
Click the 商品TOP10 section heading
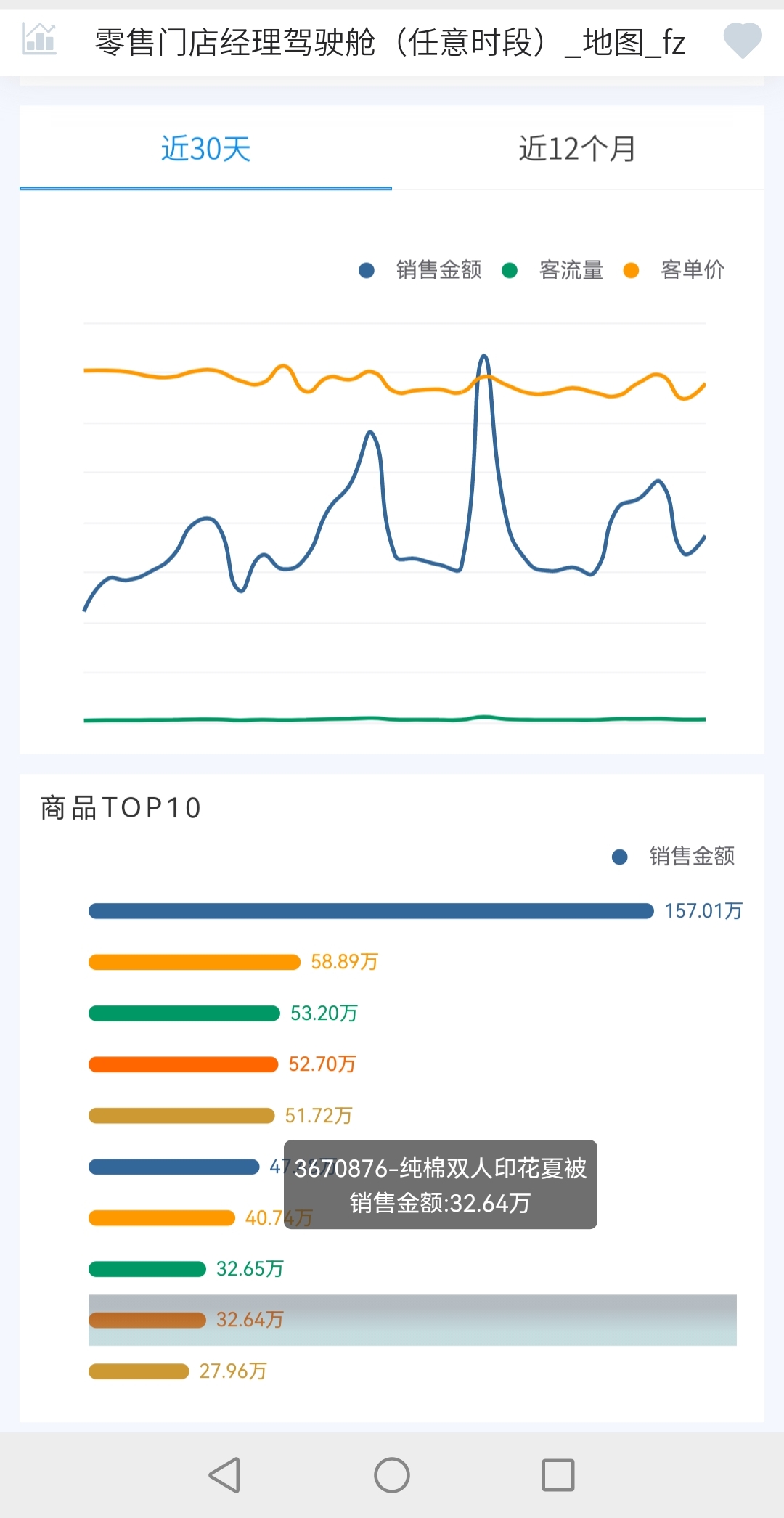click(x=121, y=806)
